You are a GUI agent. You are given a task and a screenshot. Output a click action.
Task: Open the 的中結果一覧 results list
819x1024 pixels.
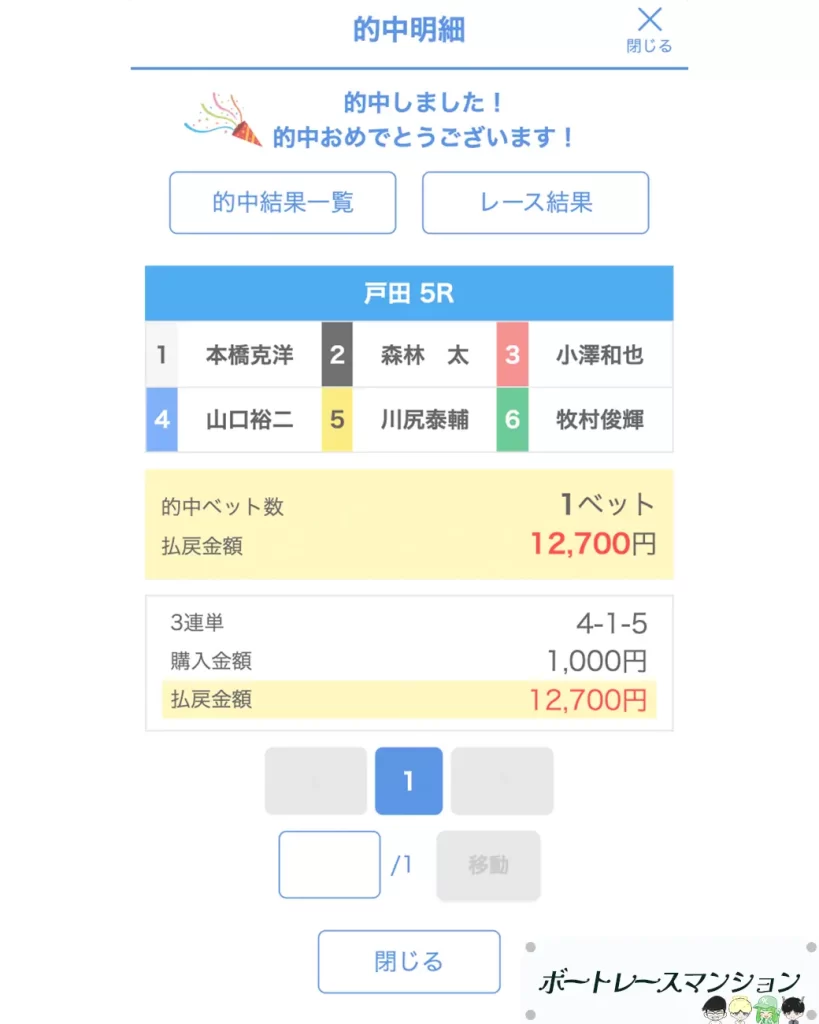point(282,202)
